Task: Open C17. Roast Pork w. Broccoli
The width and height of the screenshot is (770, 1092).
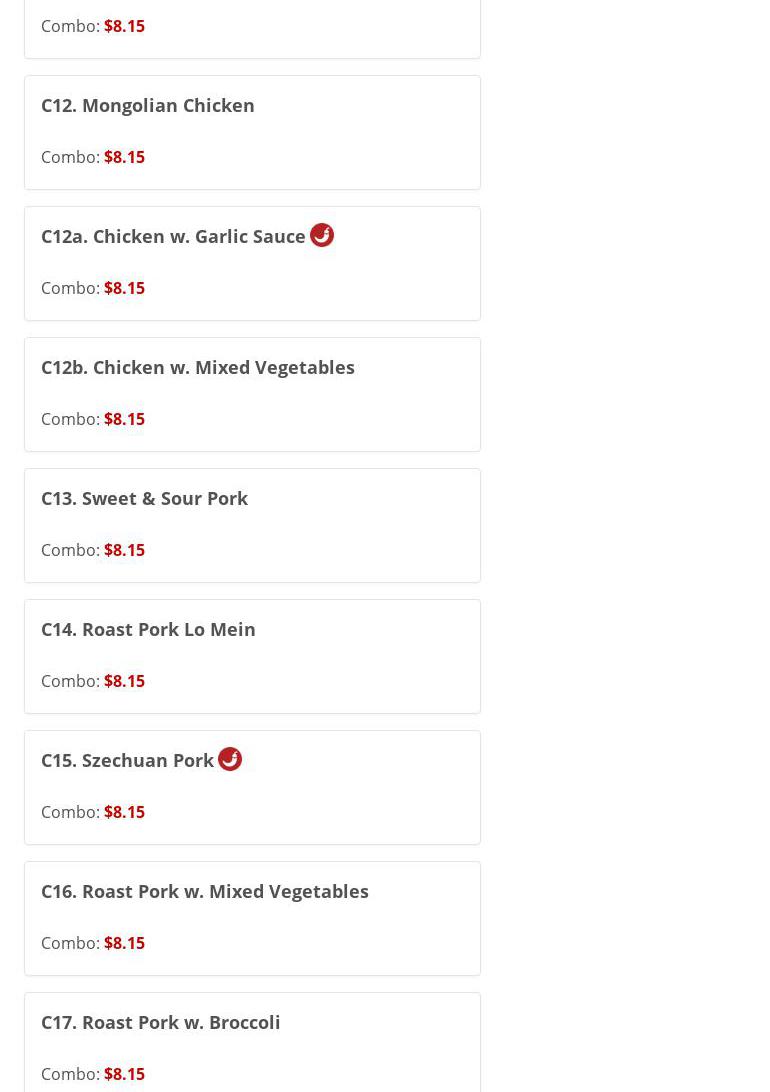Action: tap(161, 1023)
